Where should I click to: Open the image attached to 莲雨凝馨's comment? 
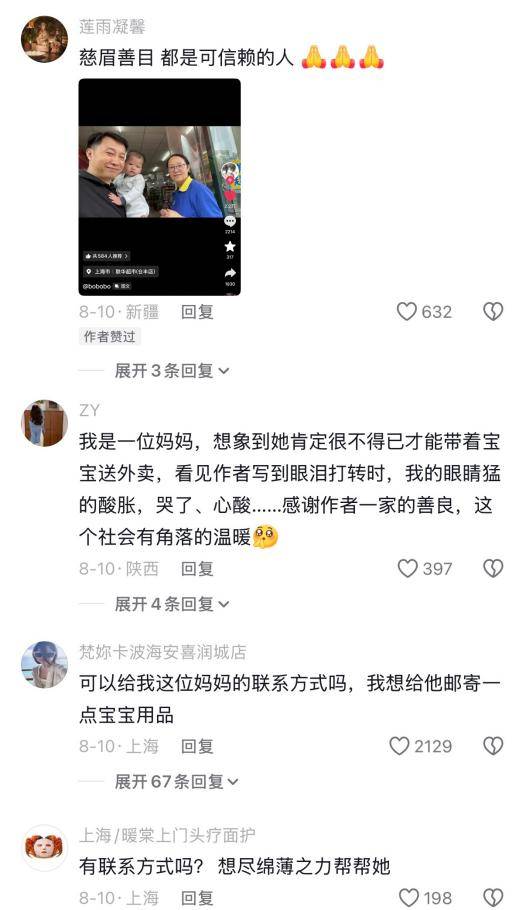click(160, 187)
